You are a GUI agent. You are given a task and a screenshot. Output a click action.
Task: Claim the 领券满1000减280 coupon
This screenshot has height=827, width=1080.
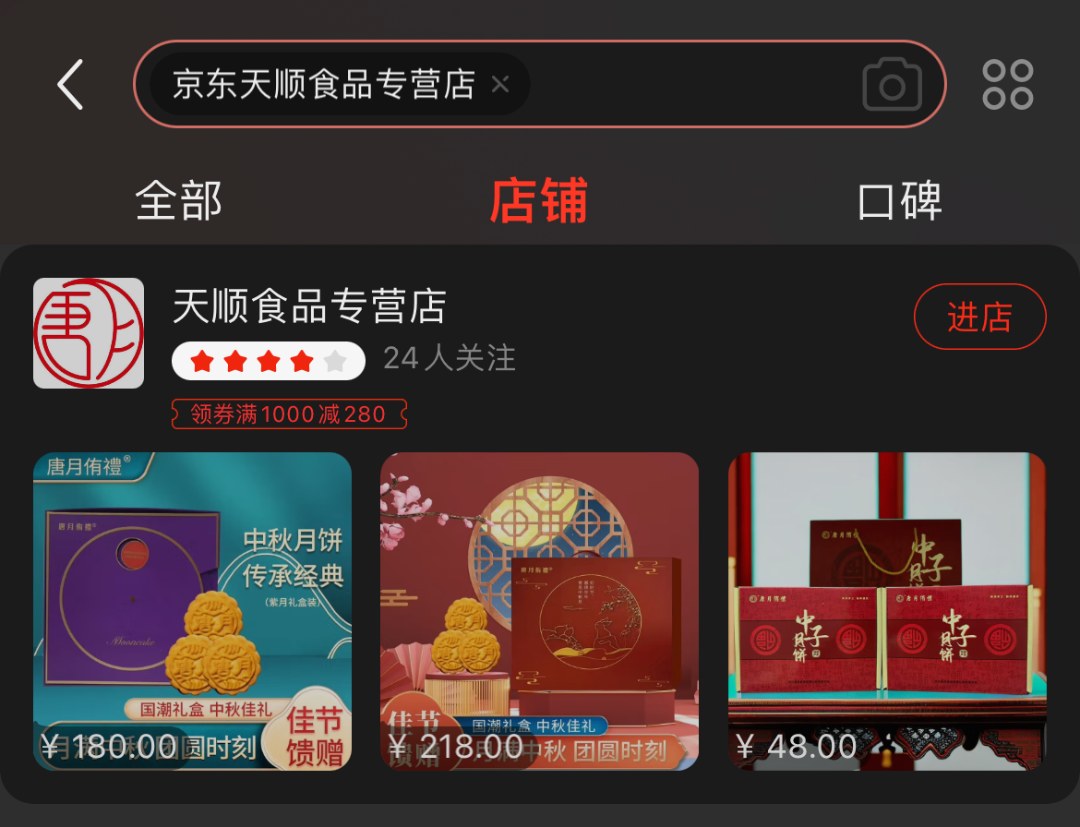(x=289, y=414)
